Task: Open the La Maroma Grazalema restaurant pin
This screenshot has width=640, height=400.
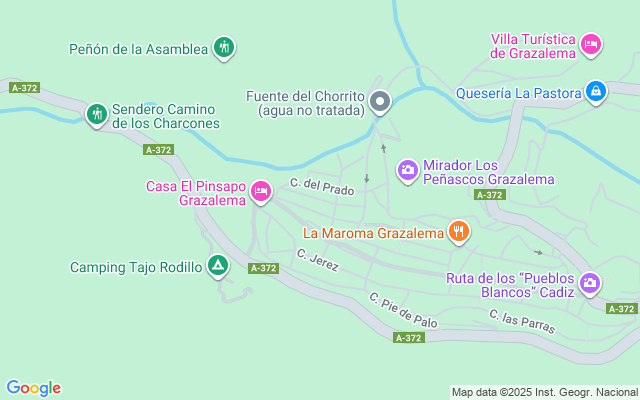Action: pyautogui.click(x=459, y=231)
